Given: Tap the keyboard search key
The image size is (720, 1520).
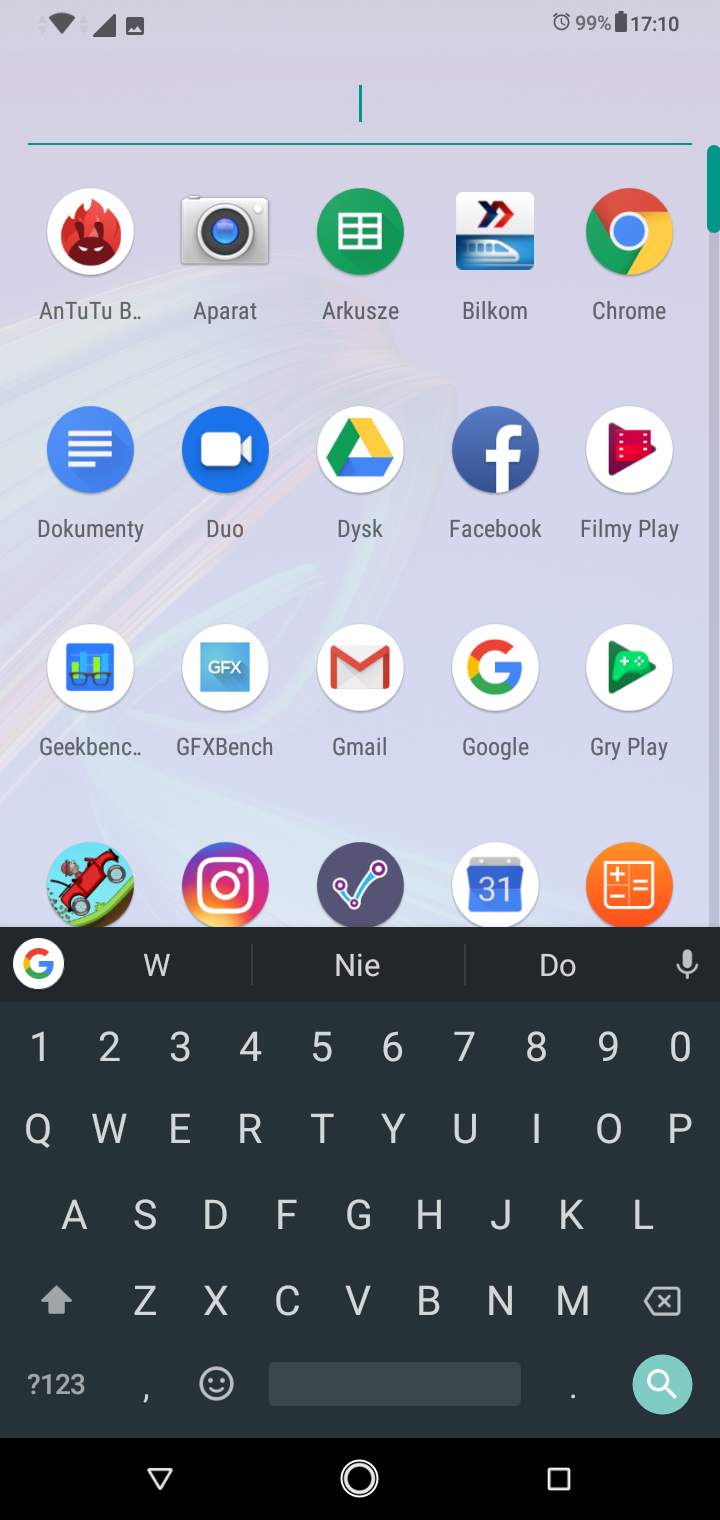Looking at the screenshot, I should [662, 1384].
